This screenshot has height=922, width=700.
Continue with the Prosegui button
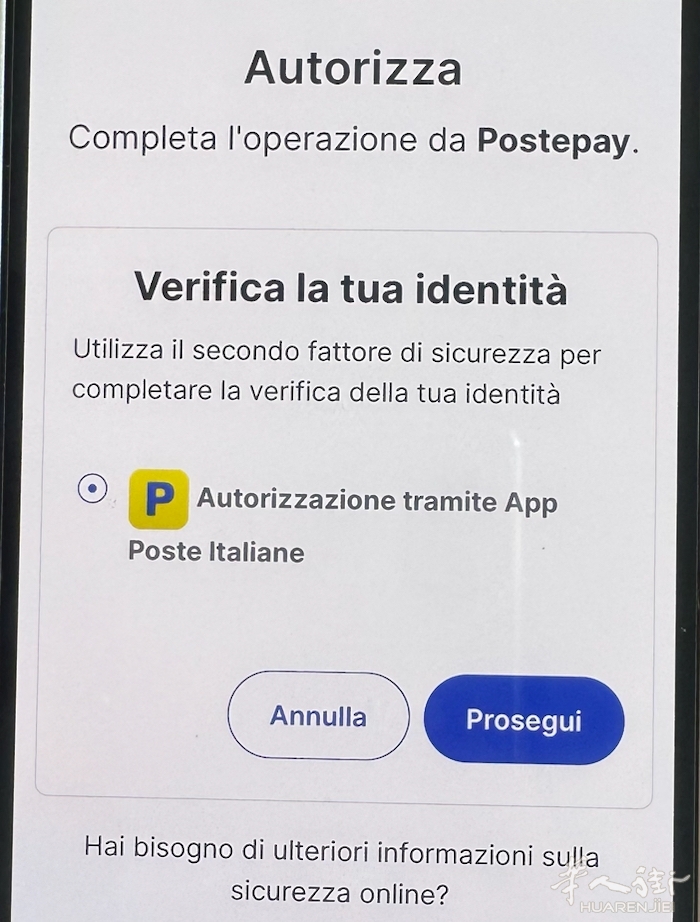523,720
